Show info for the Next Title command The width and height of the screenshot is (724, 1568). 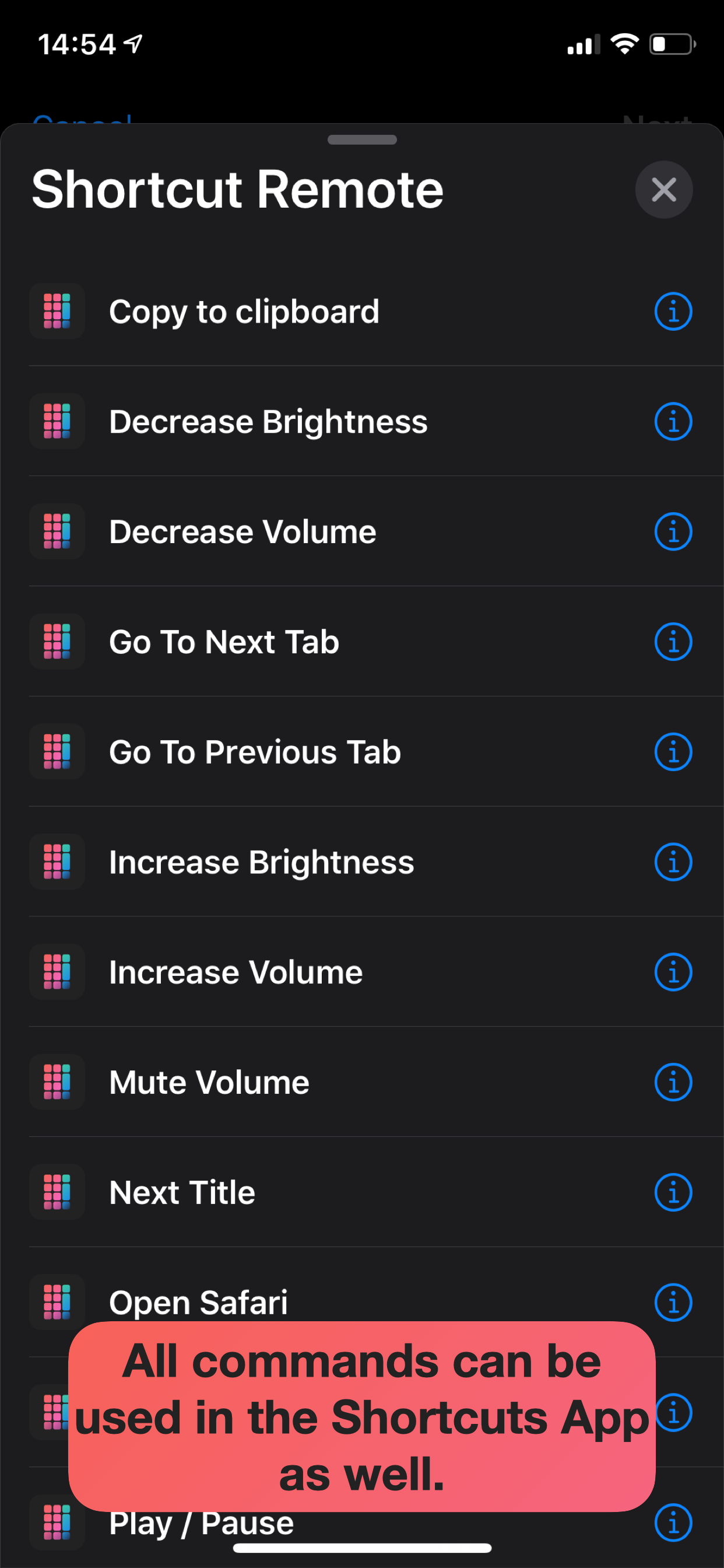(672, 1192)
